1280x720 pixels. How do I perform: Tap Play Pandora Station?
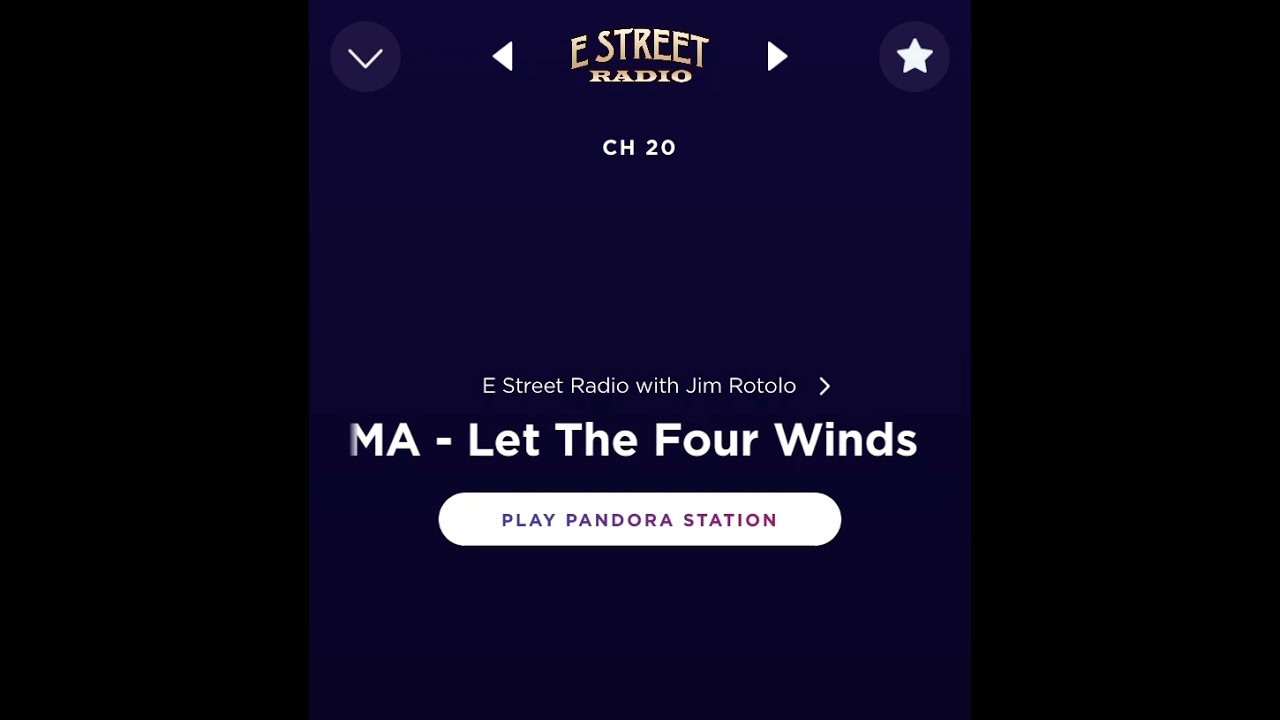[x=639, y=519]
